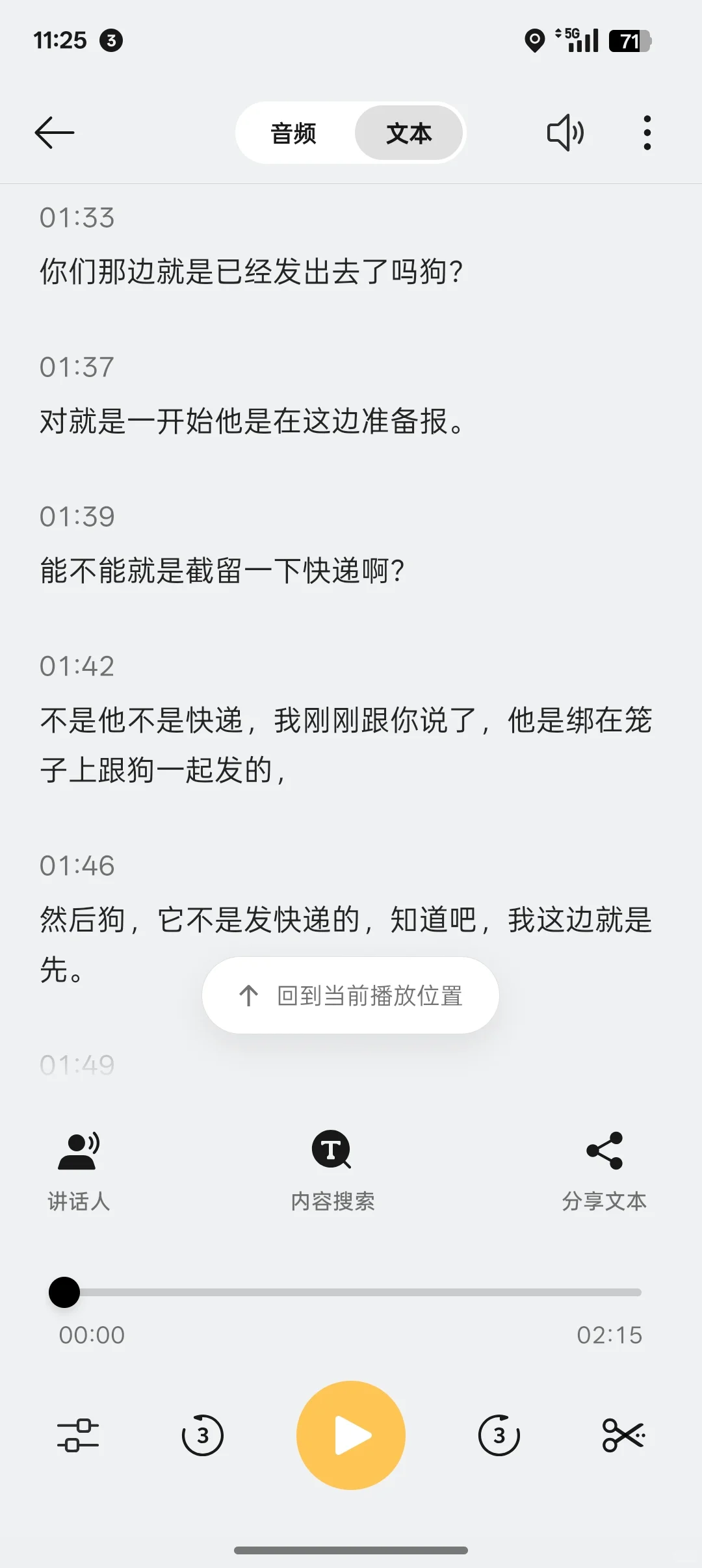Go back using the arrow icon
This screenshot has width=702, height=1568.
pos(55,133)
